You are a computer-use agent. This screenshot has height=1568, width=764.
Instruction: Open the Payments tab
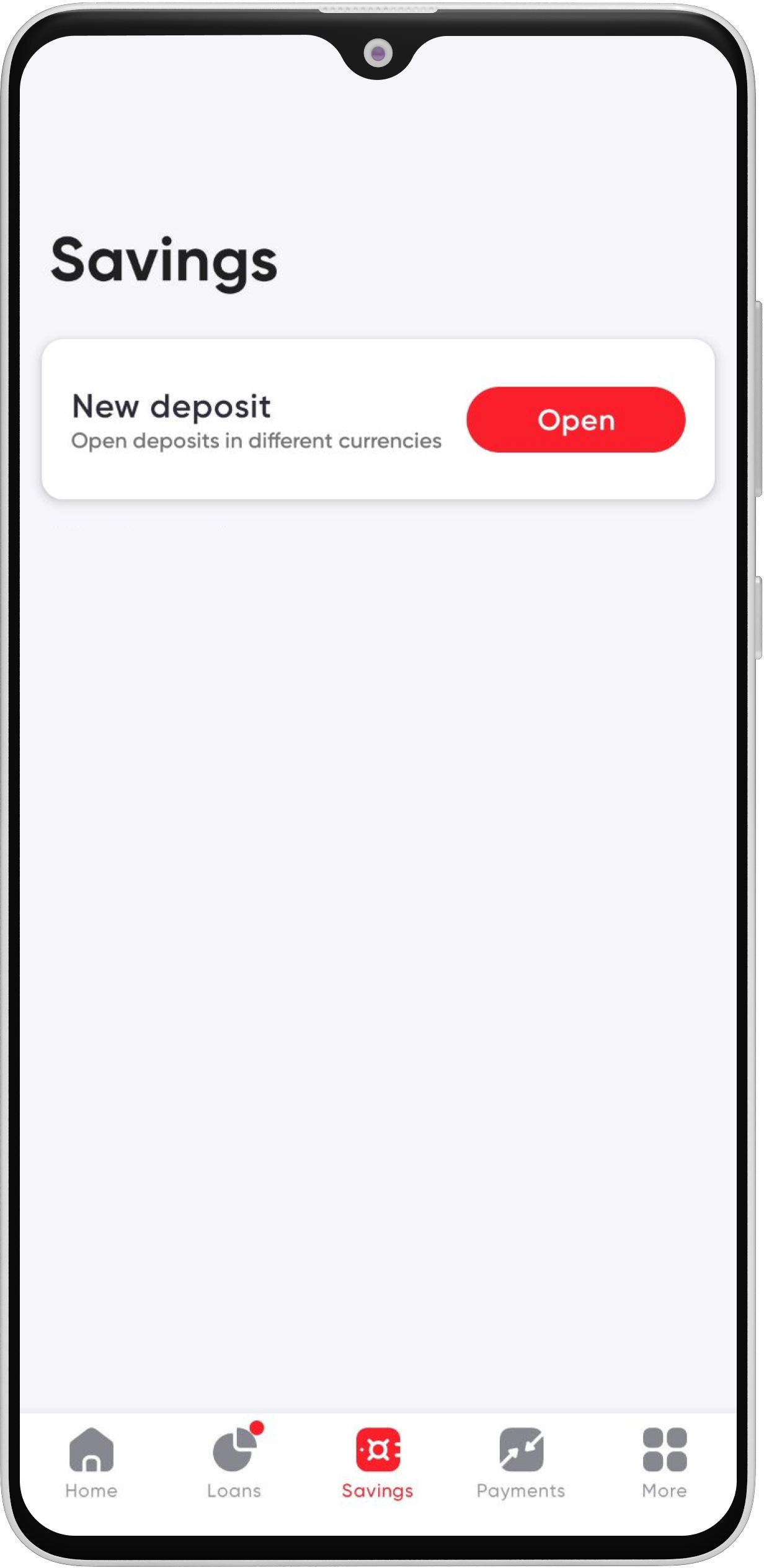click(521, 1463)
